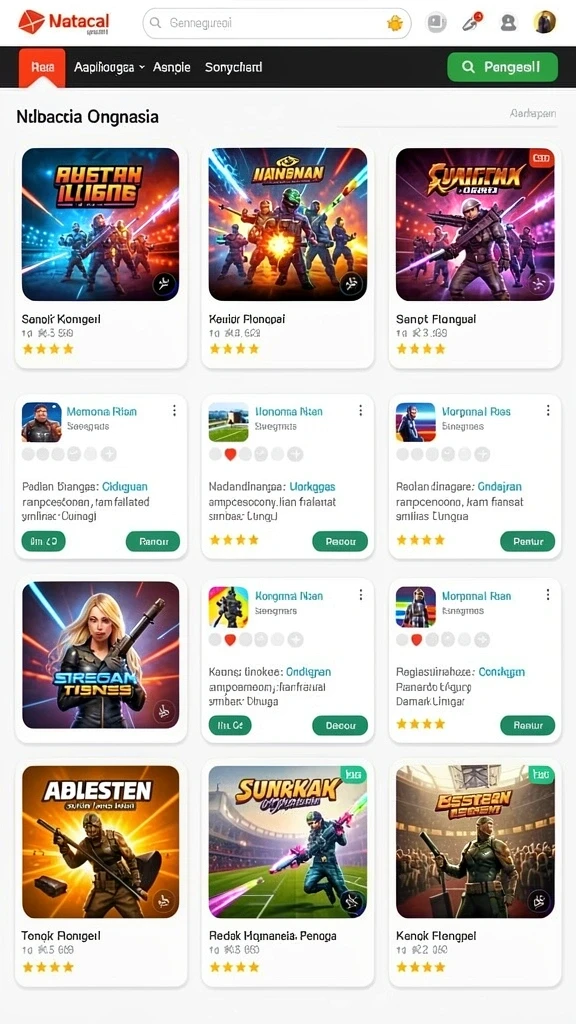The height and width of the screenshot is (1024, 576).
Task: Tap Reatur button on Morponal Rian card
Action: point(528,725)
